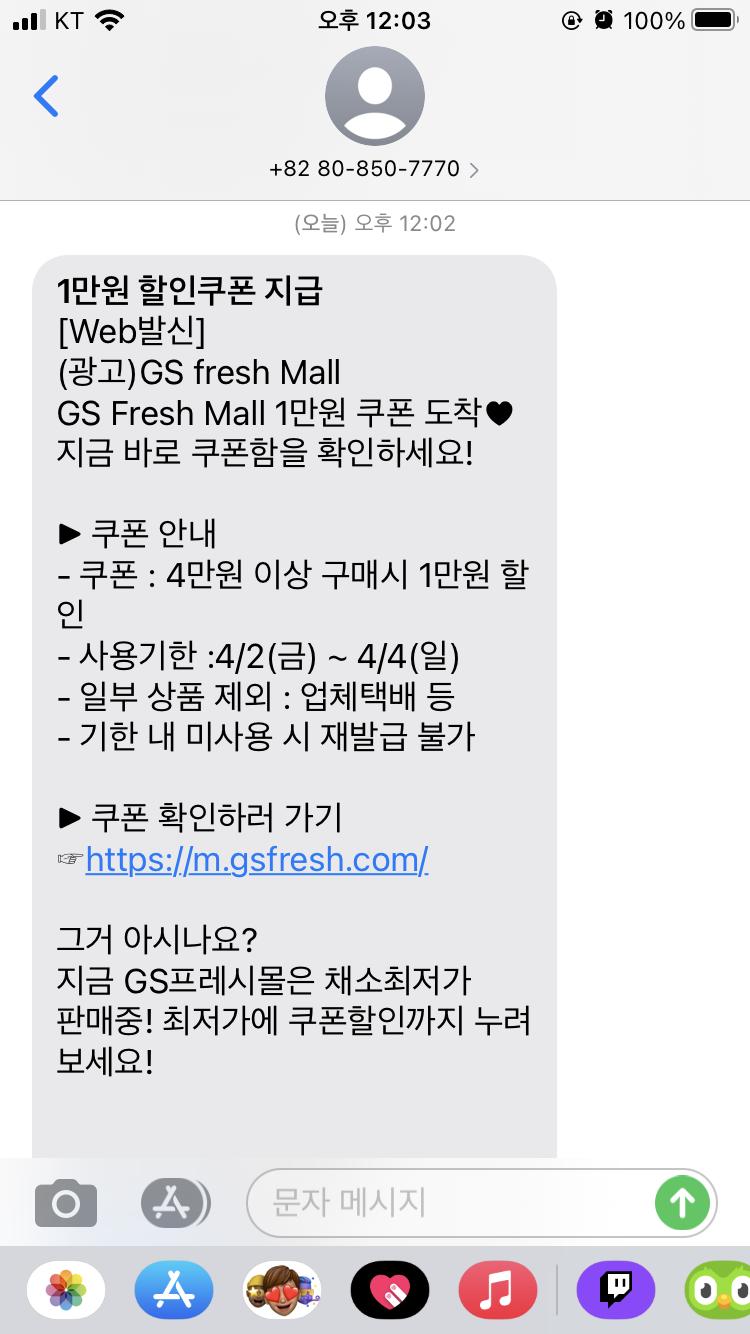Go back to the message list
The image size is (750, 1334).
click(x=46, y=96)
